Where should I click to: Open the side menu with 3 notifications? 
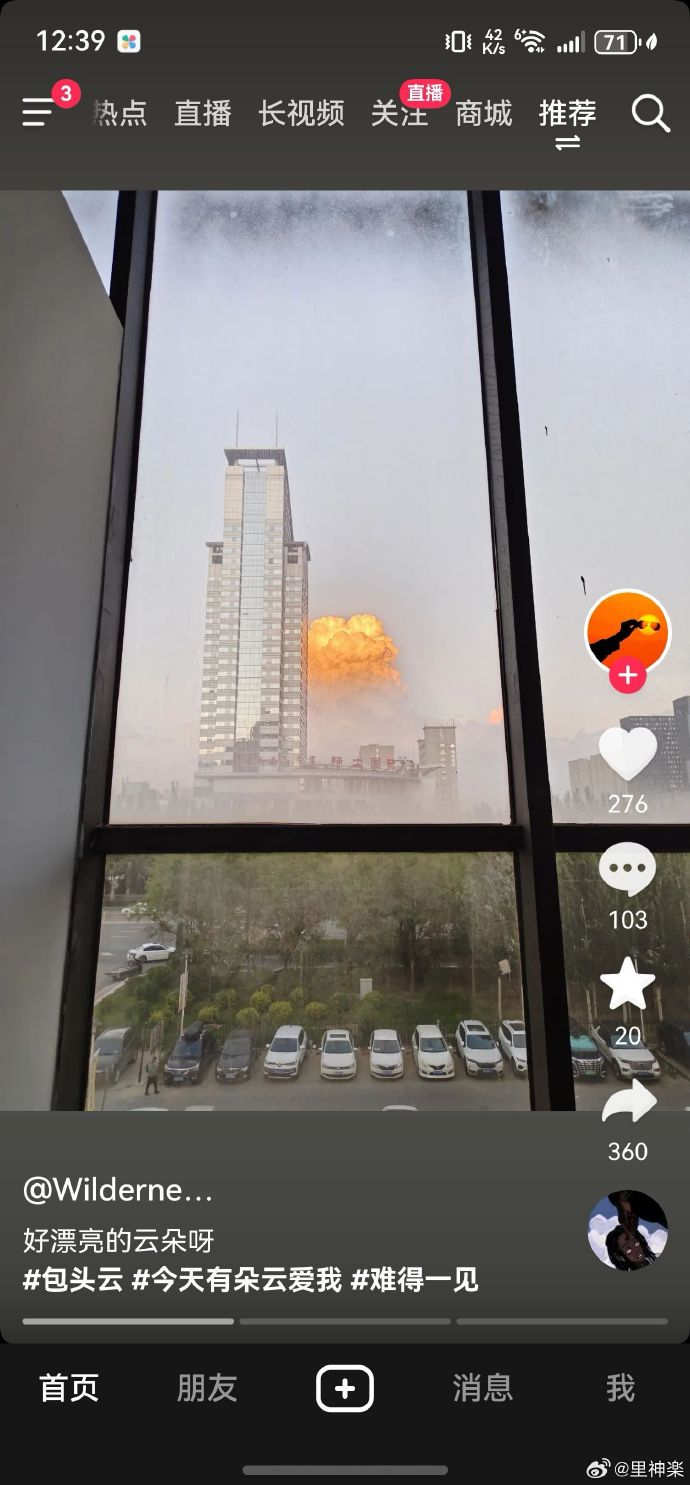click(40, 112)
